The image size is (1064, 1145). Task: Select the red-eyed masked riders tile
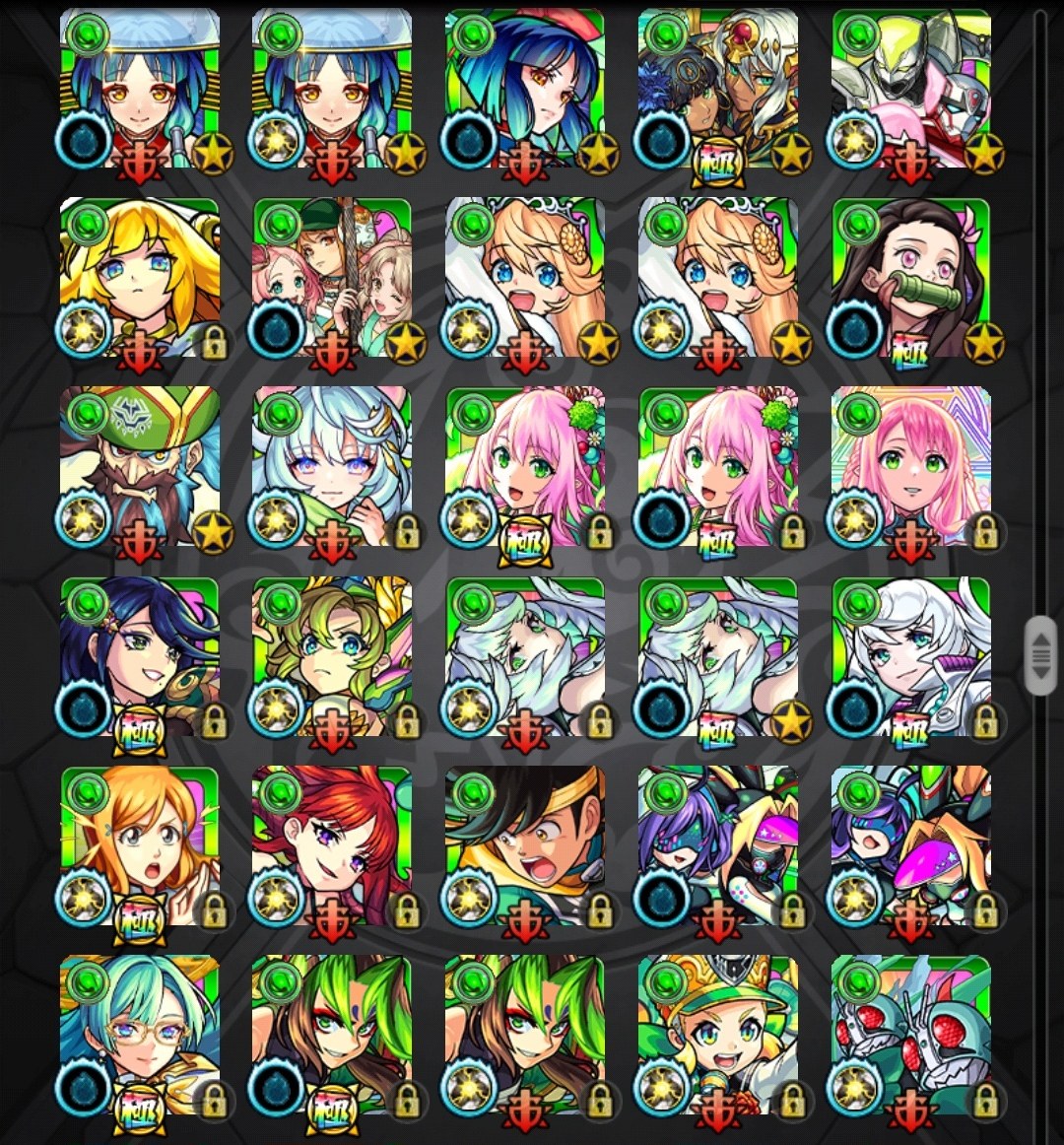point(911,1035)
